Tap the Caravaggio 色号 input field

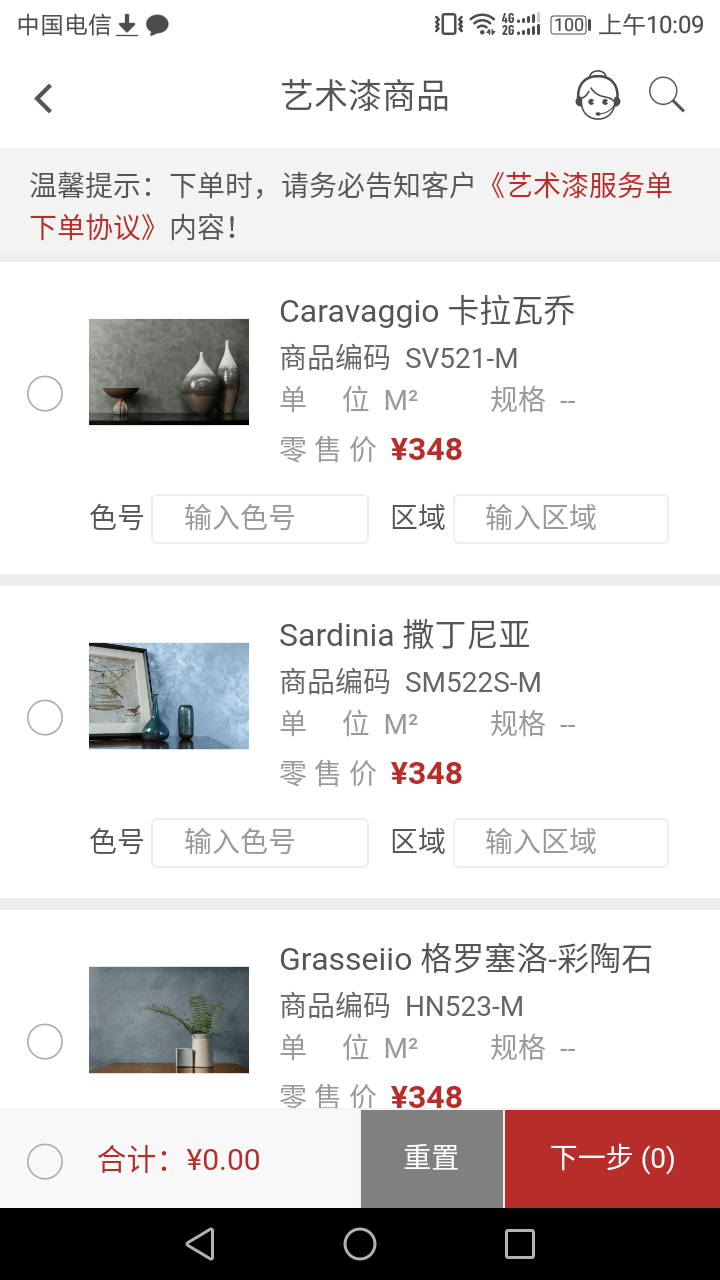(260, 518)
